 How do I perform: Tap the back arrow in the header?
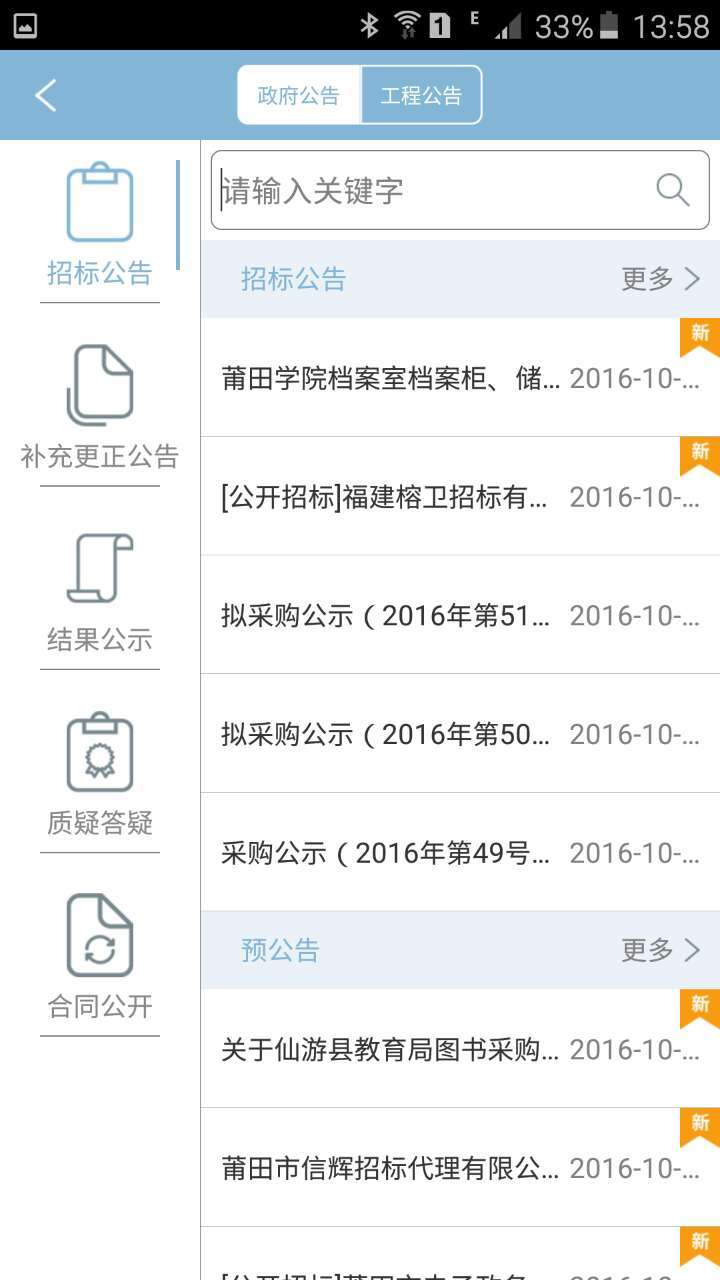pos(43,94)
